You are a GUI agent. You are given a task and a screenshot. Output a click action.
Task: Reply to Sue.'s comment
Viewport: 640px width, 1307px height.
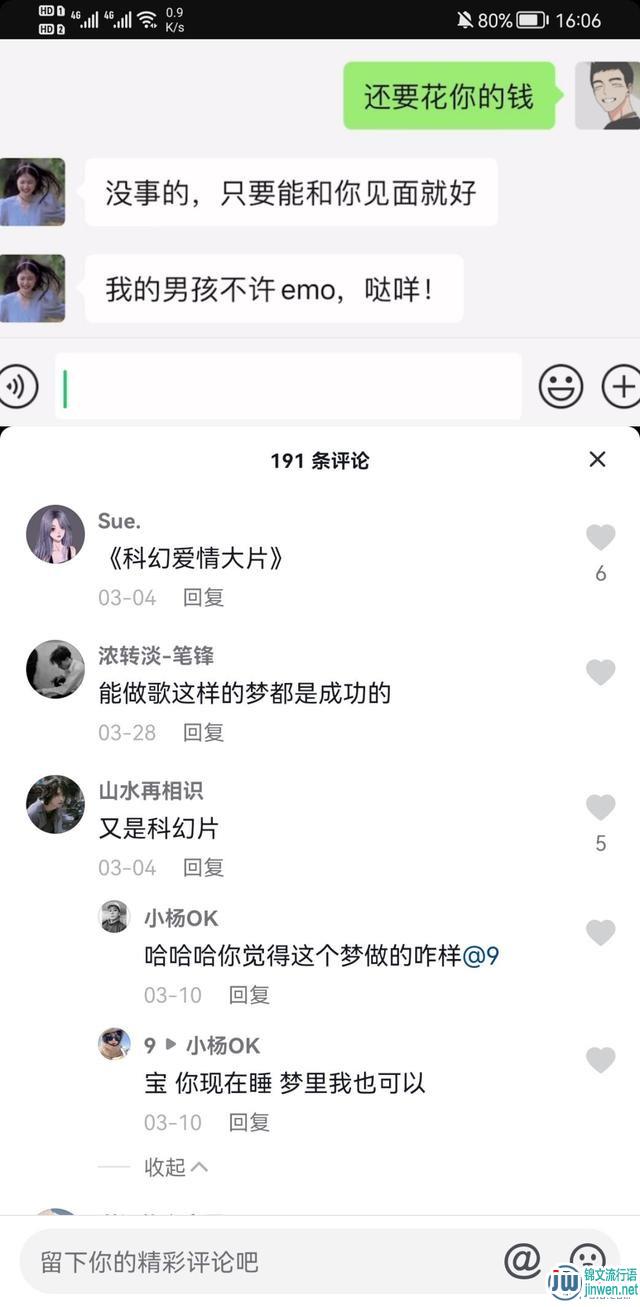tap(203, 597)
